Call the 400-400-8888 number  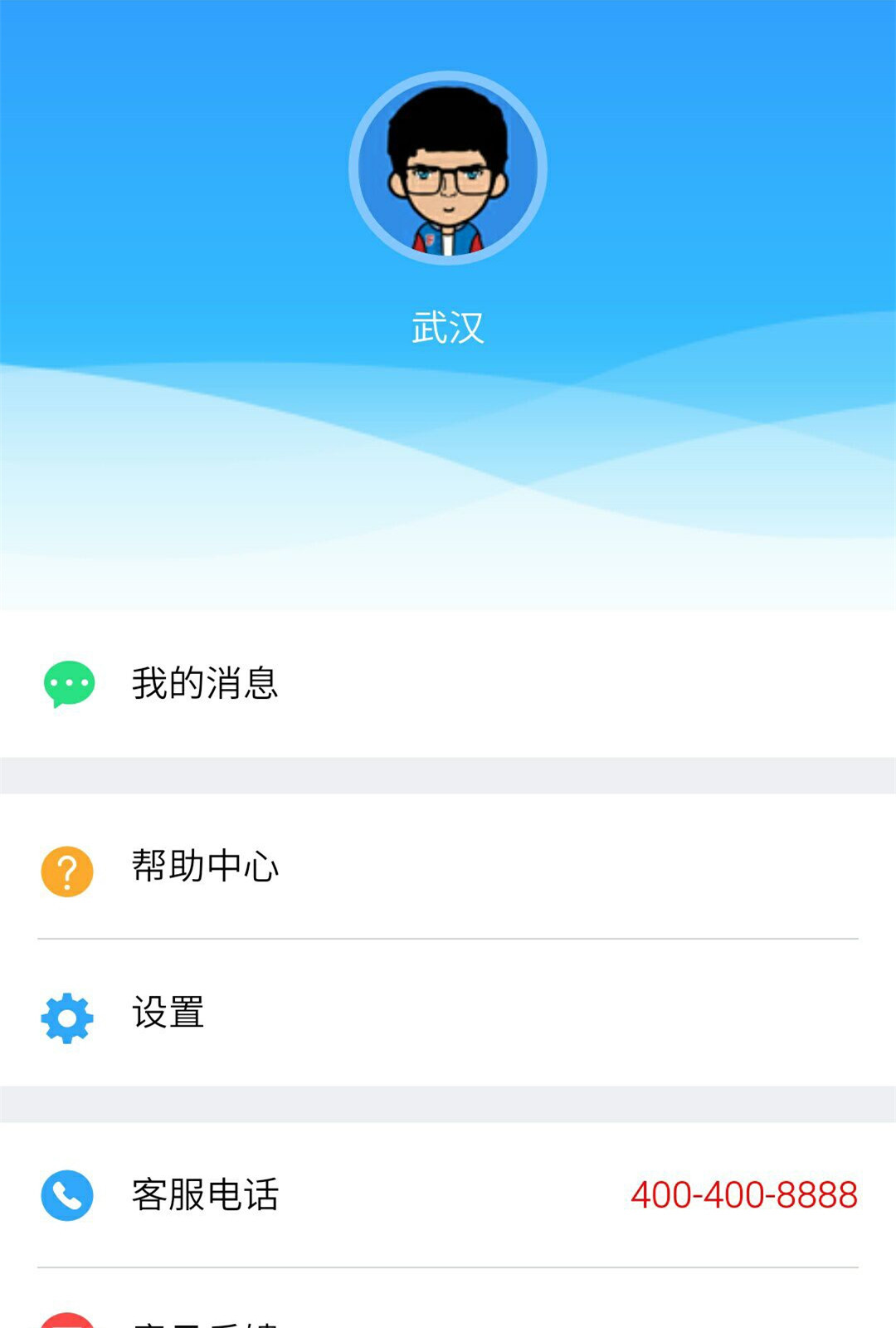pos(743,1195)
